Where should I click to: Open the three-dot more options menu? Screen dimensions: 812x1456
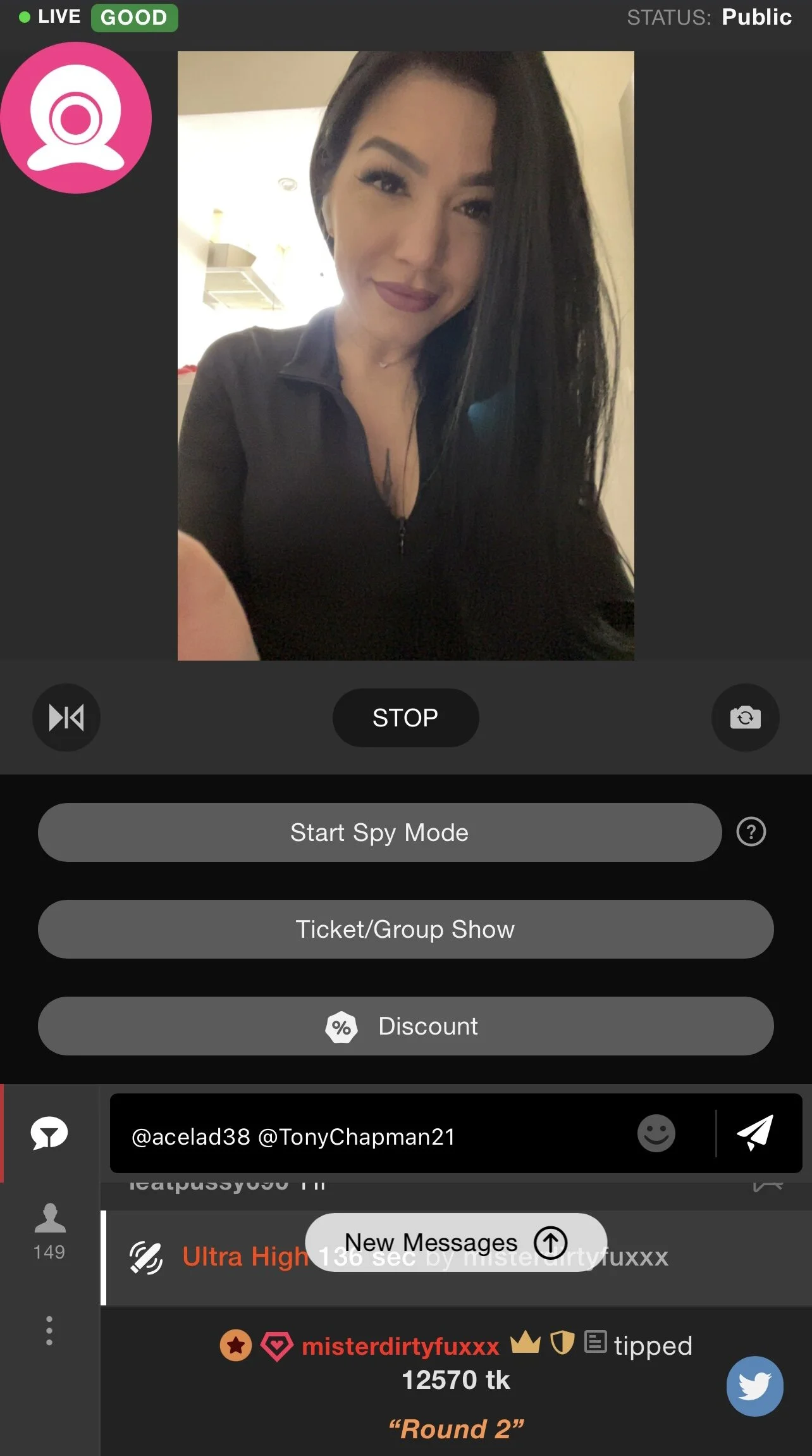(49, 1330)
